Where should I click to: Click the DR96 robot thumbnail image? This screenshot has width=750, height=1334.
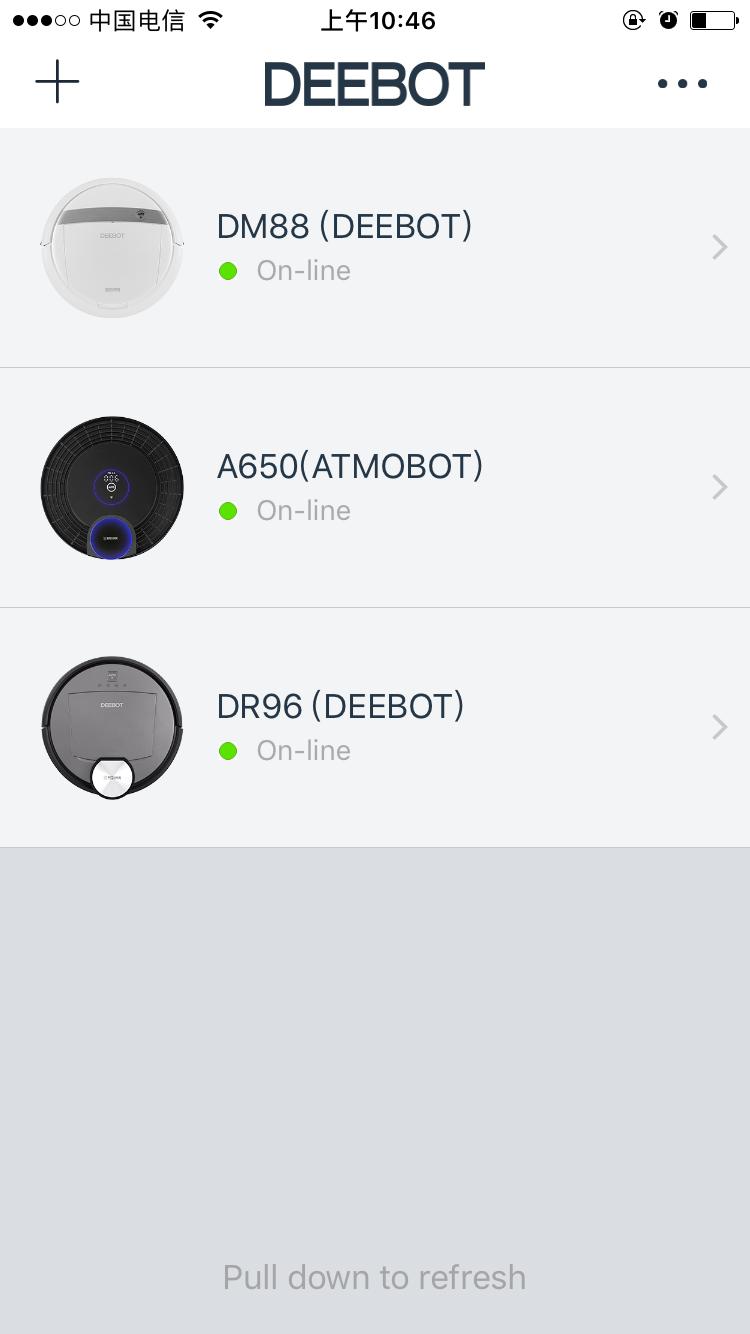coord(112,727)
